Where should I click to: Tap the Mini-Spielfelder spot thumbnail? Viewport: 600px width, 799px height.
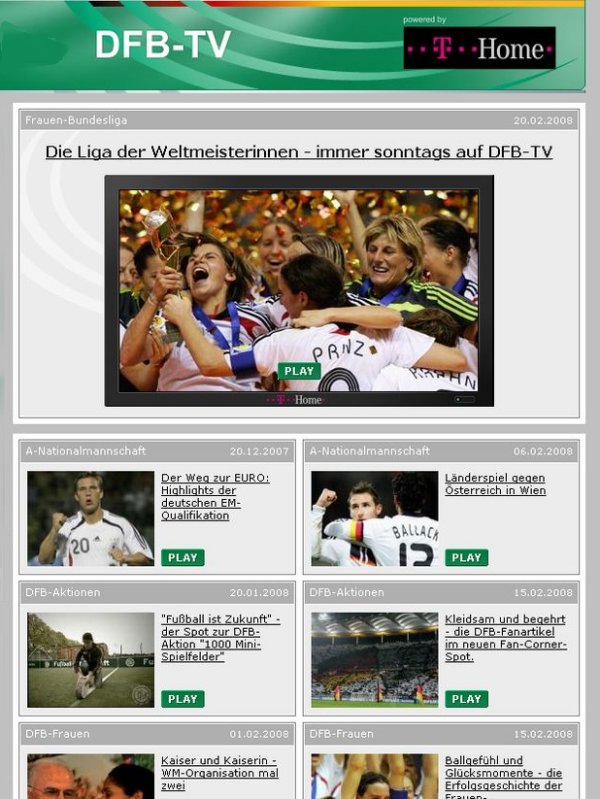pos(90,660)
